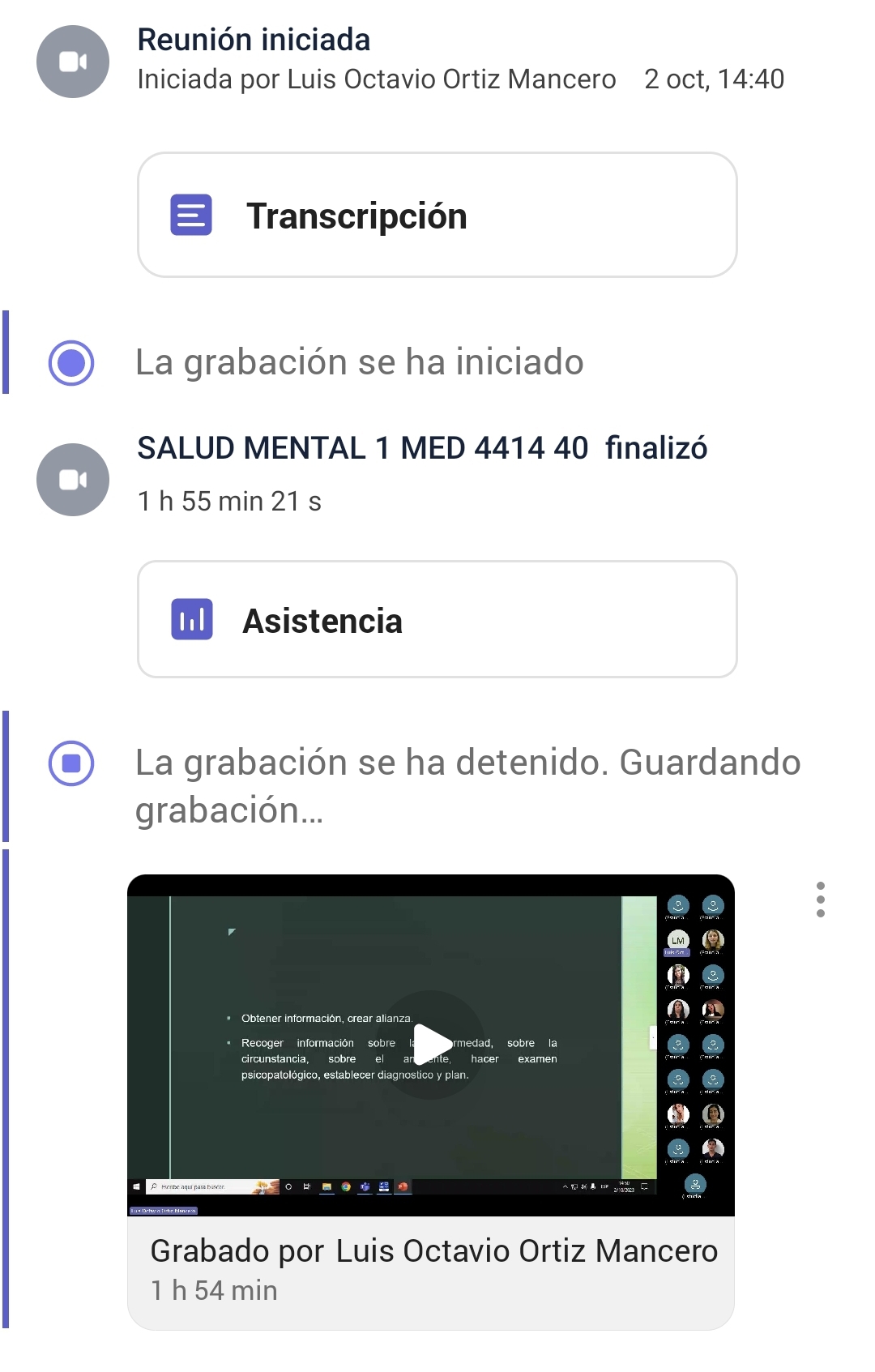The width and height of the screenshot is (875, 1372).
Task: Open the recording's three-dot options menu
Action: tap(821, 900)
